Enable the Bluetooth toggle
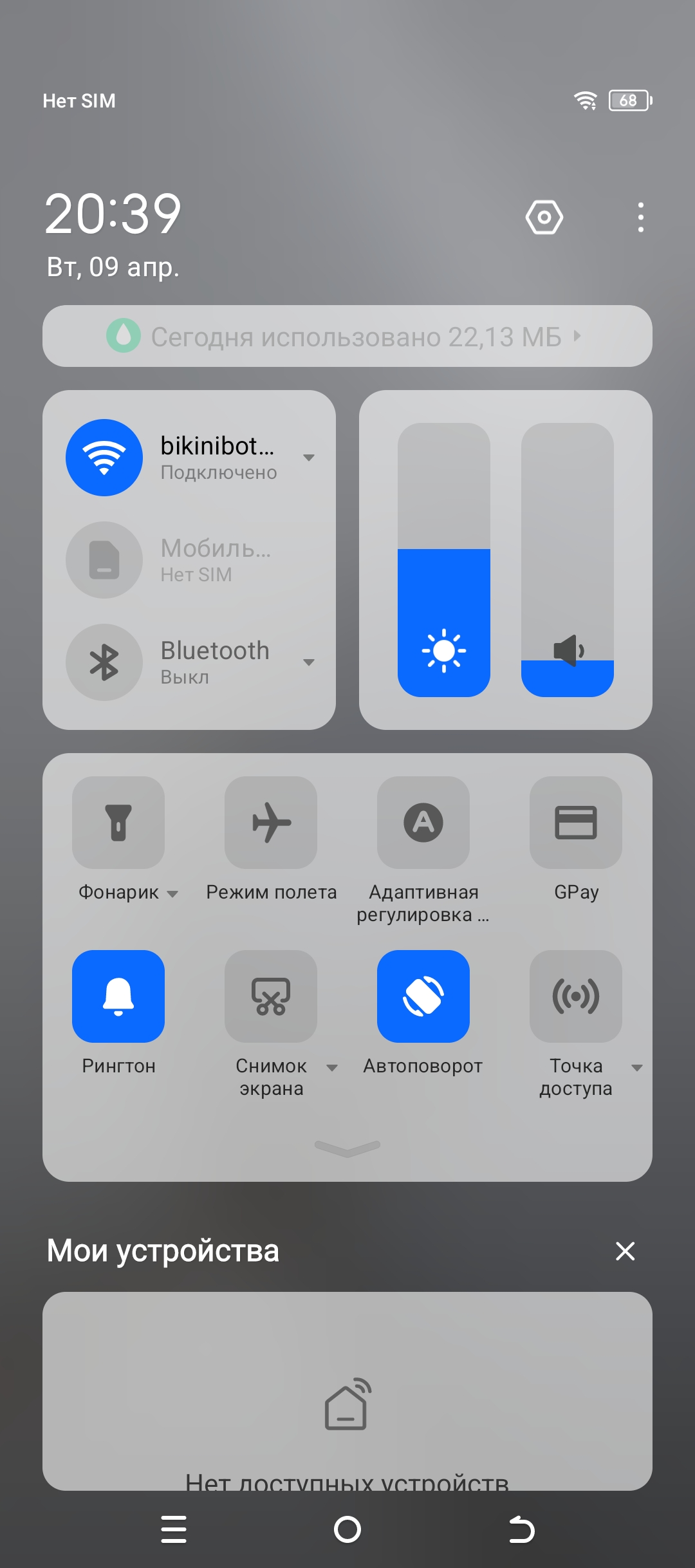This screenshot has width=695, height=1568. (x=104, y=662)
